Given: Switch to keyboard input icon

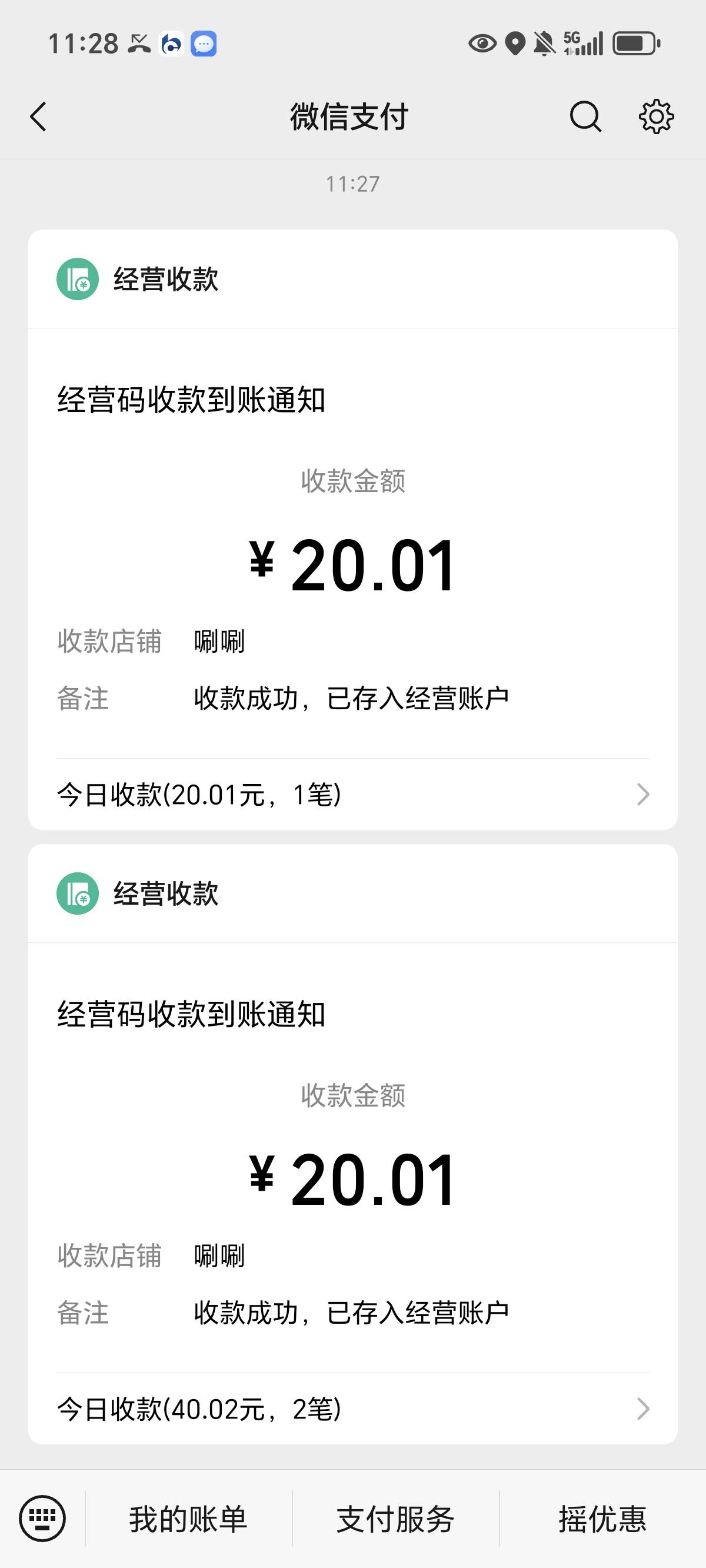Looking at the screenshot, I should [x=42, y=1518].
